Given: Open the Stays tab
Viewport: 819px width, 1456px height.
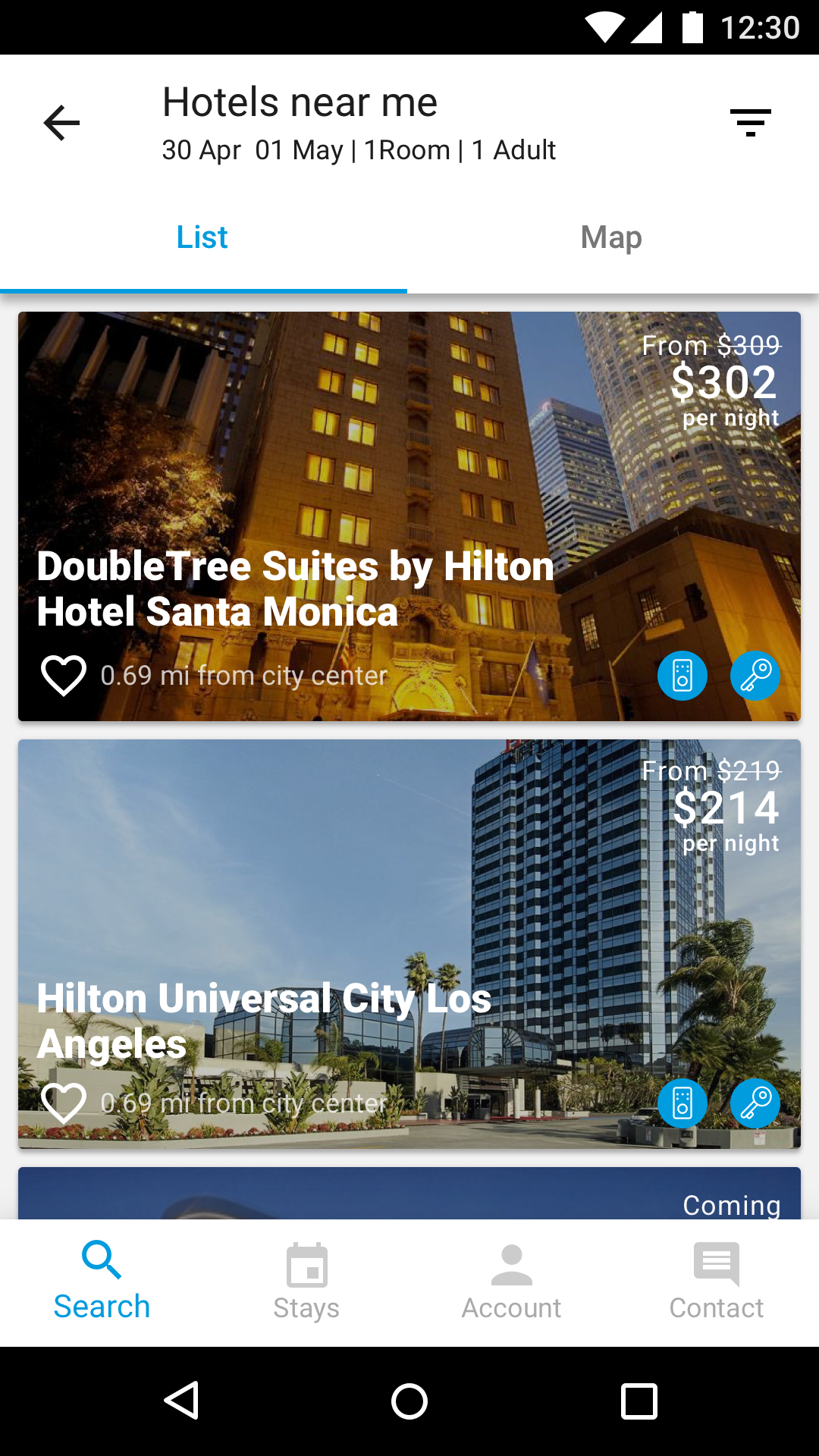Looking at the screenshot, I should [306, 1283].
